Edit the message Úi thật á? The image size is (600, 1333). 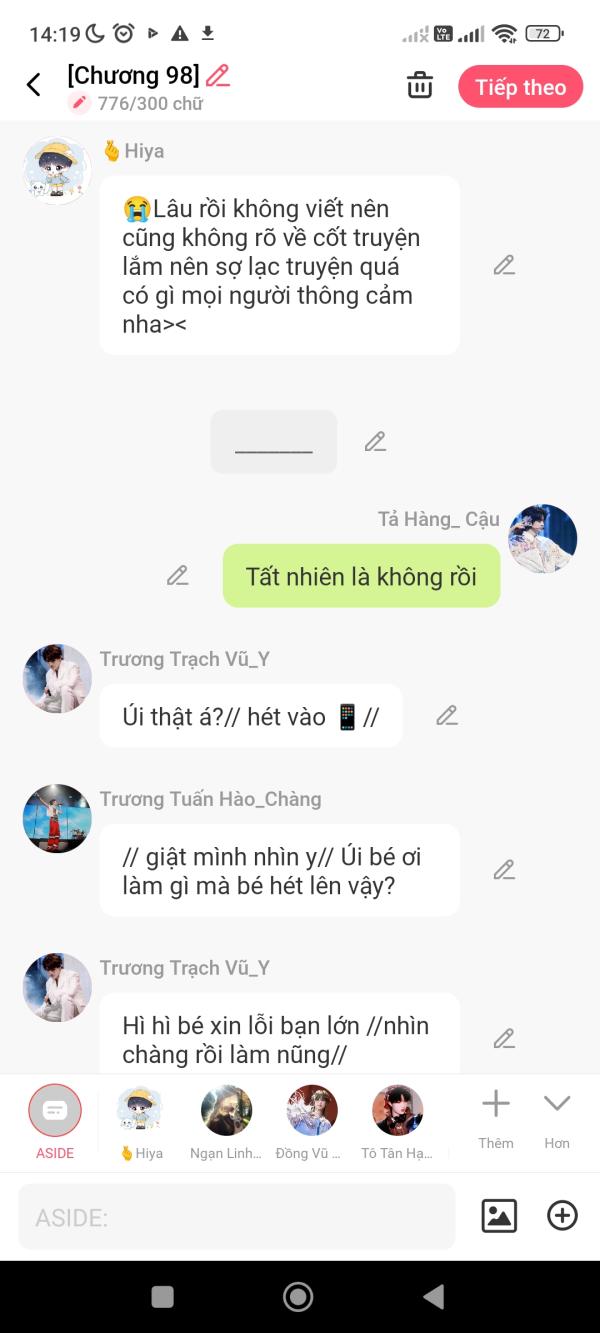[447, 715]
